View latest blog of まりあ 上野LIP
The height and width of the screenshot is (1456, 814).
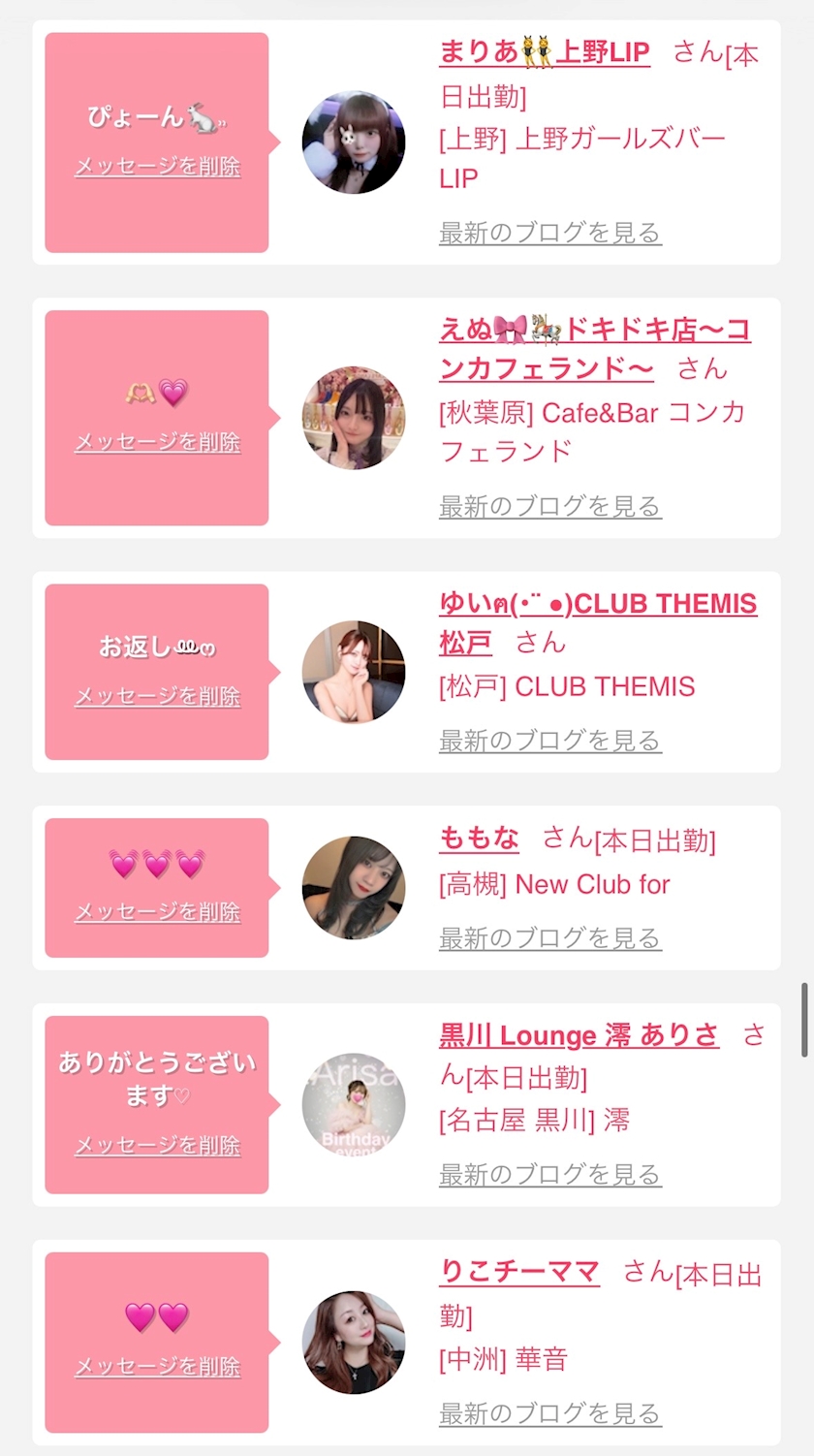(549, 233)
